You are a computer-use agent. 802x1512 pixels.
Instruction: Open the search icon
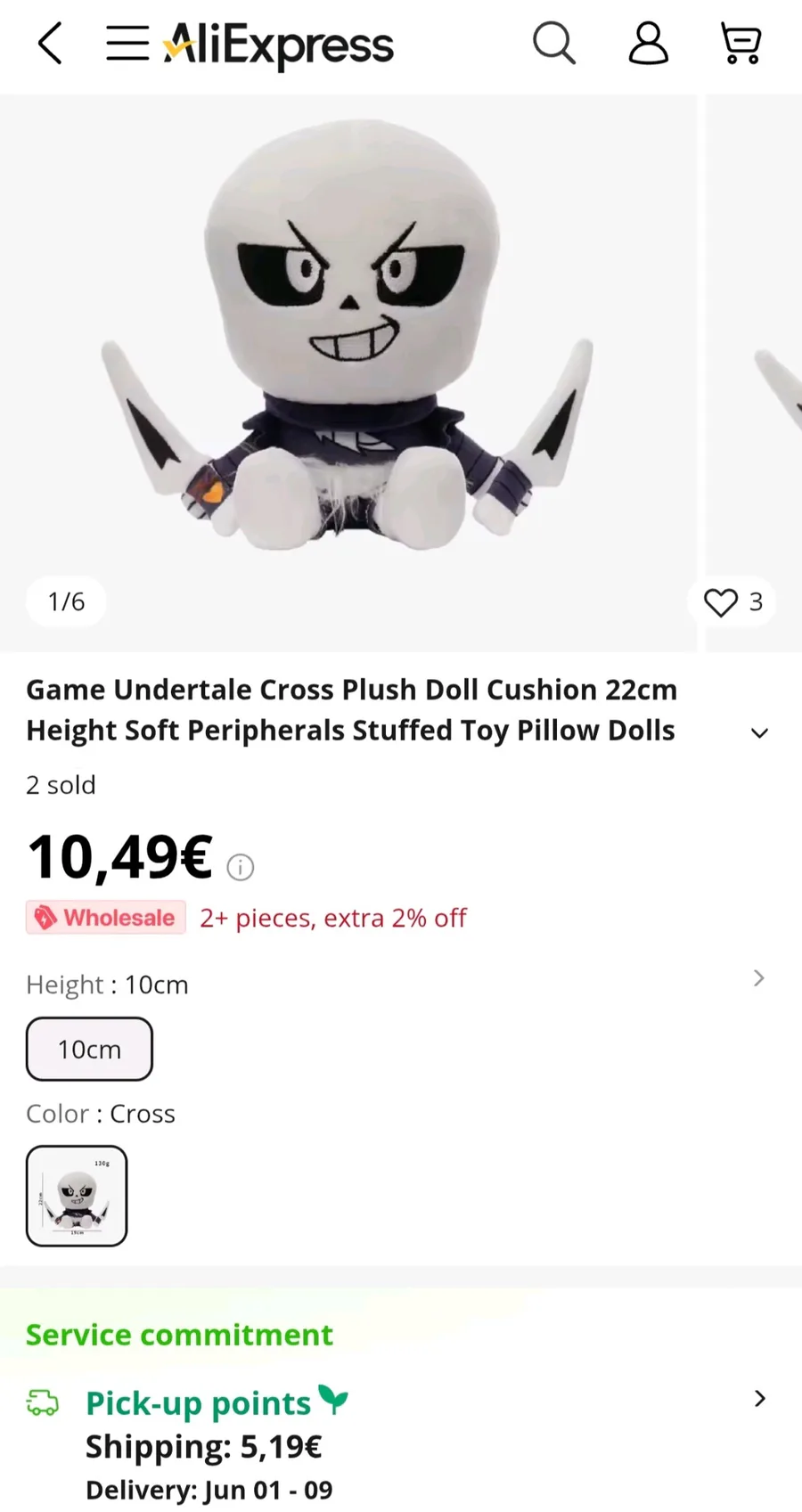pyautogui.click(x=553, y=44)
